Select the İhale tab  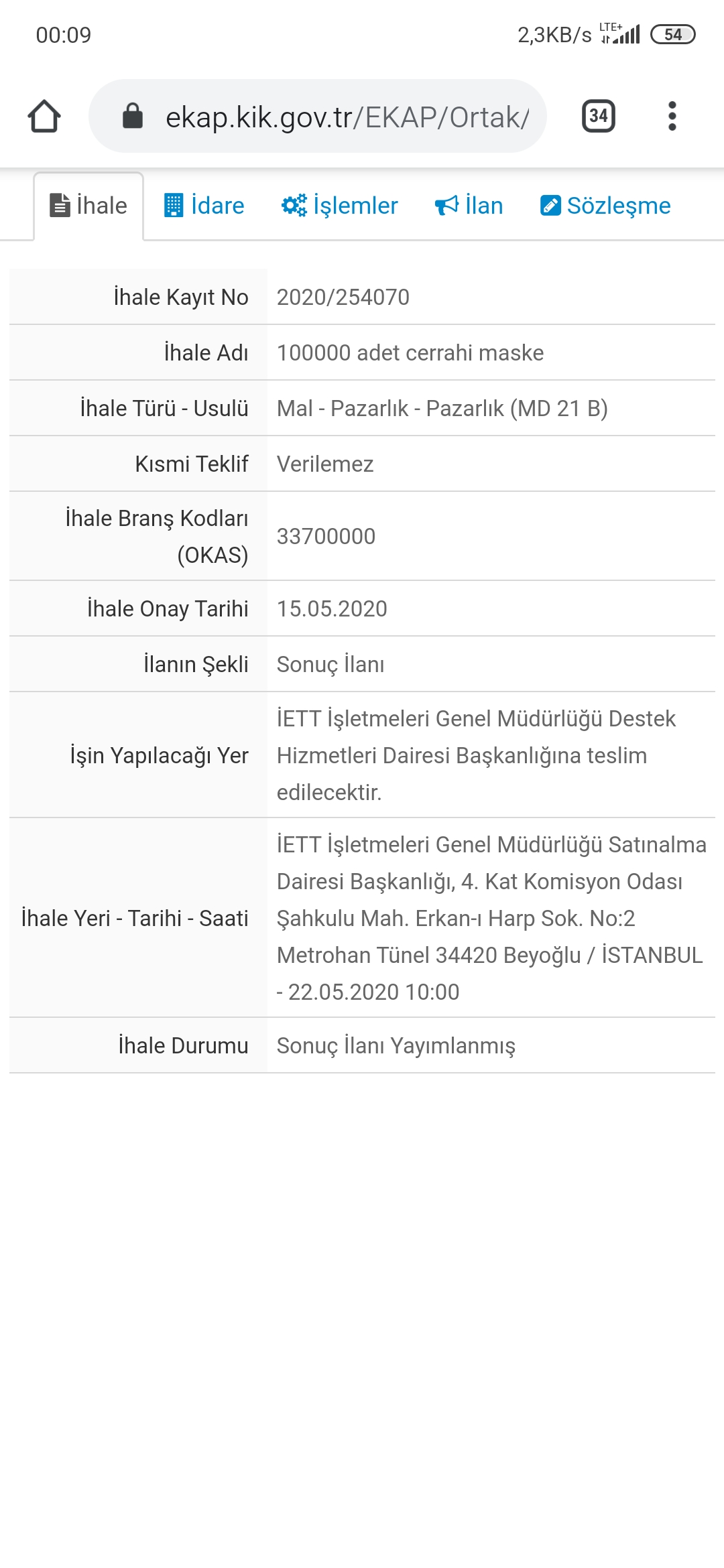click(88, 206)
